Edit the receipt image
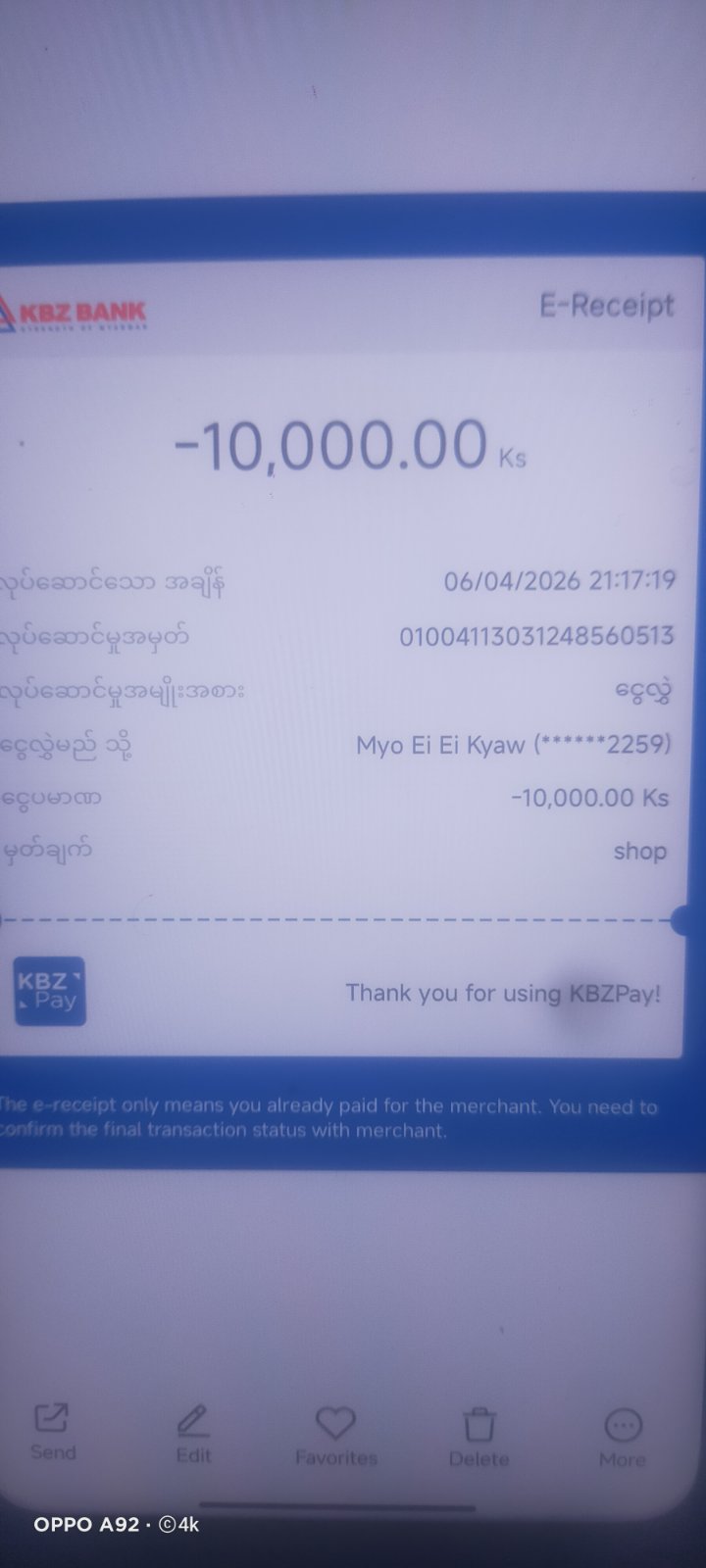The width and height of the screenshot is (706, 1568). pyautogui.click(x=193, y=1433)
